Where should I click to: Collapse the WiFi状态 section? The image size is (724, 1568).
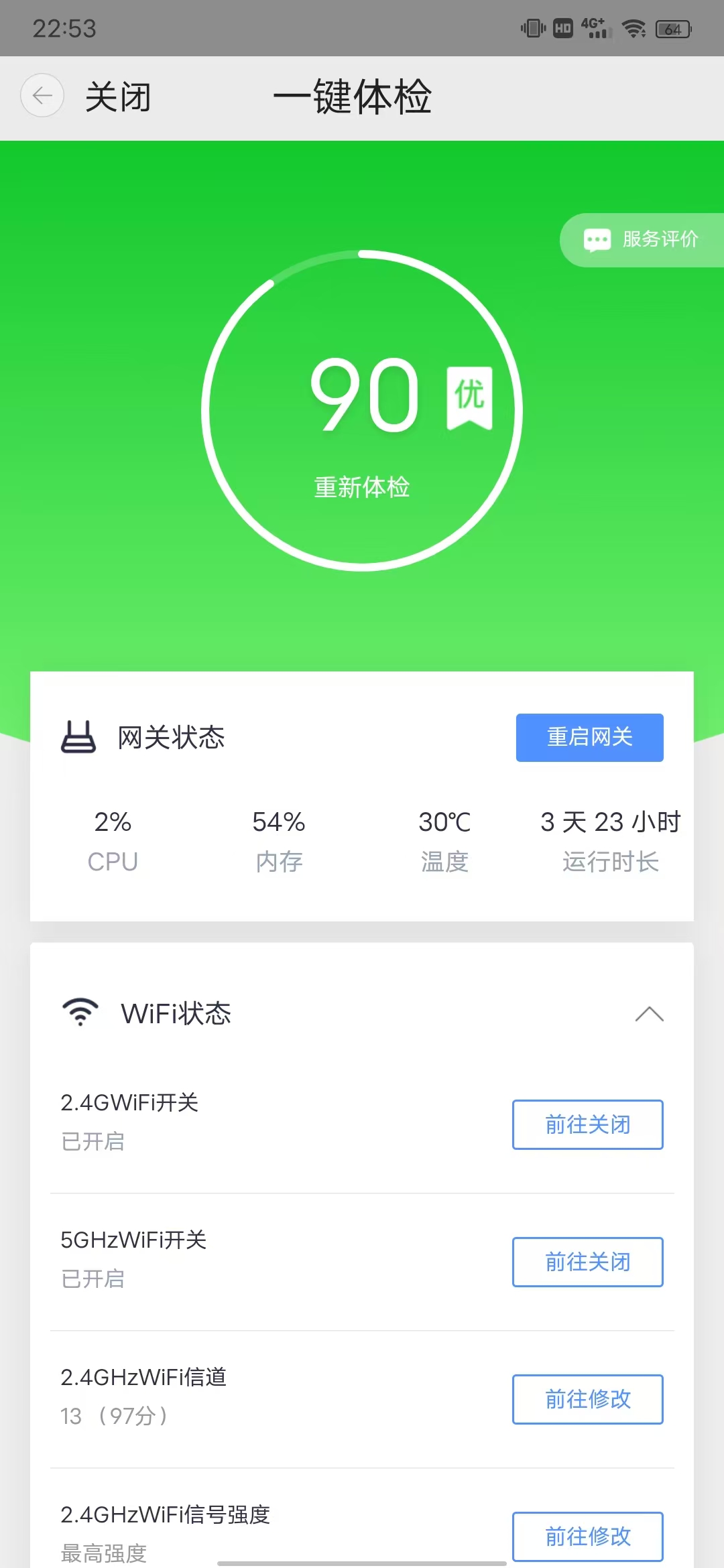[x=649, y=1014]
